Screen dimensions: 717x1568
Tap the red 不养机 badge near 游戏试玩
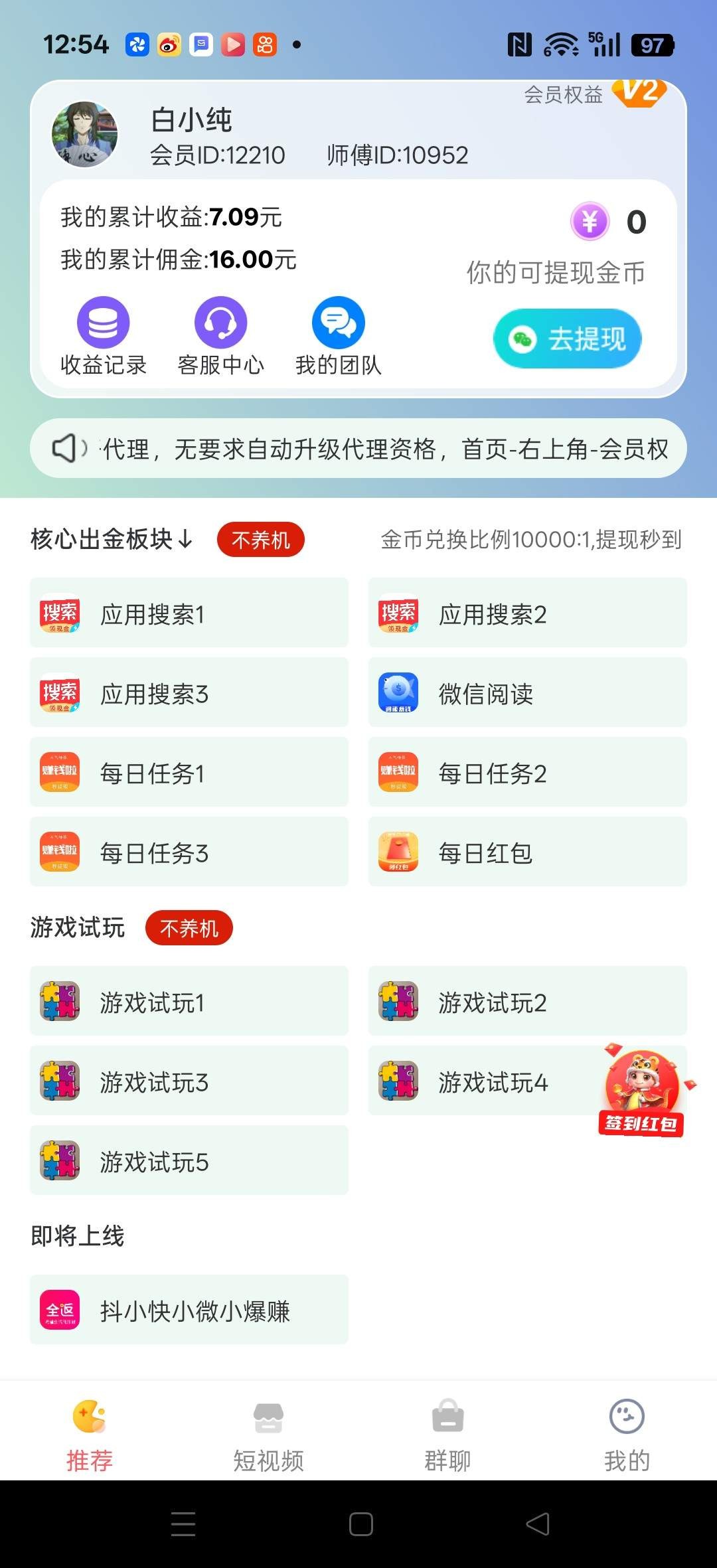[x=189, y=927]
